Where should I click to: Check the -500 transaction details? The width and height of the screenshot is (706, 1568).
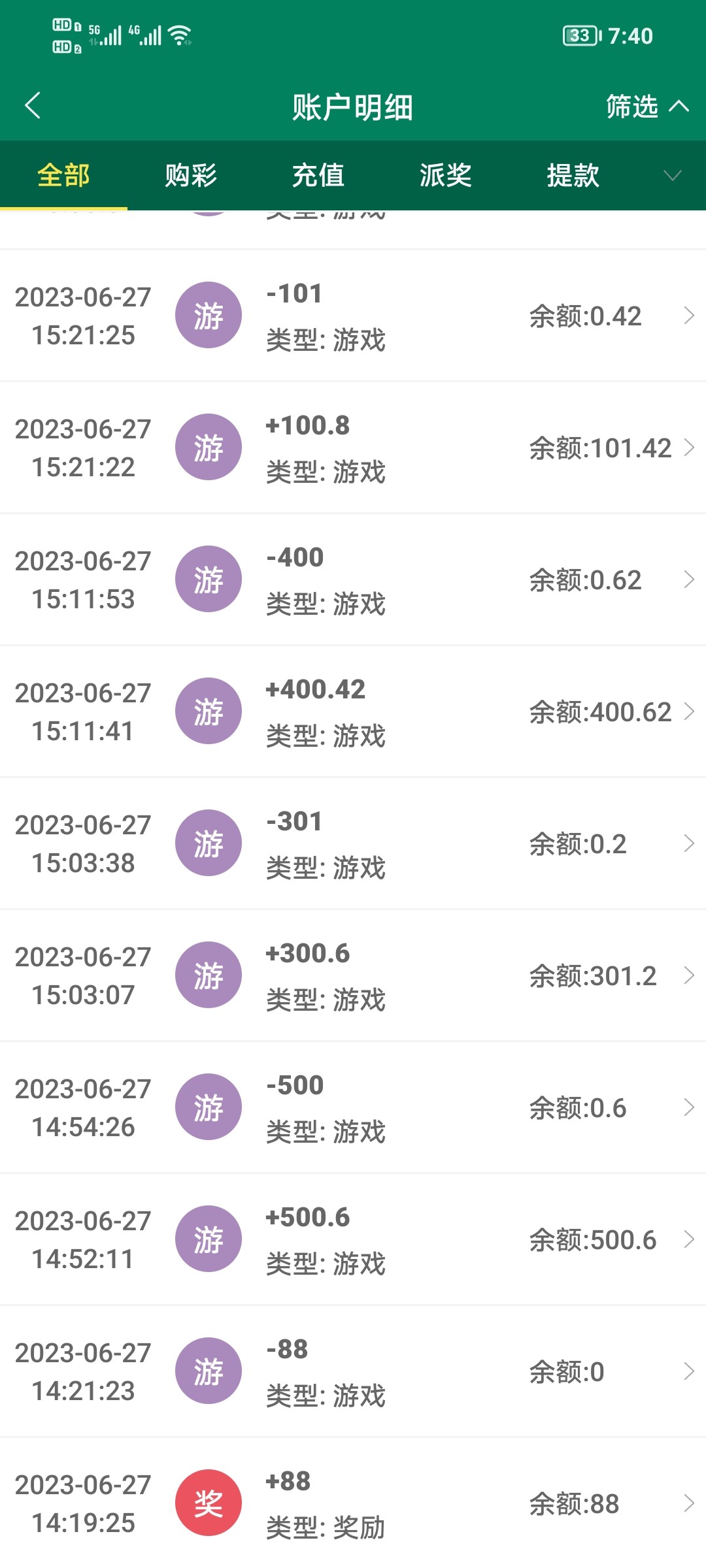coord(353,1108)
